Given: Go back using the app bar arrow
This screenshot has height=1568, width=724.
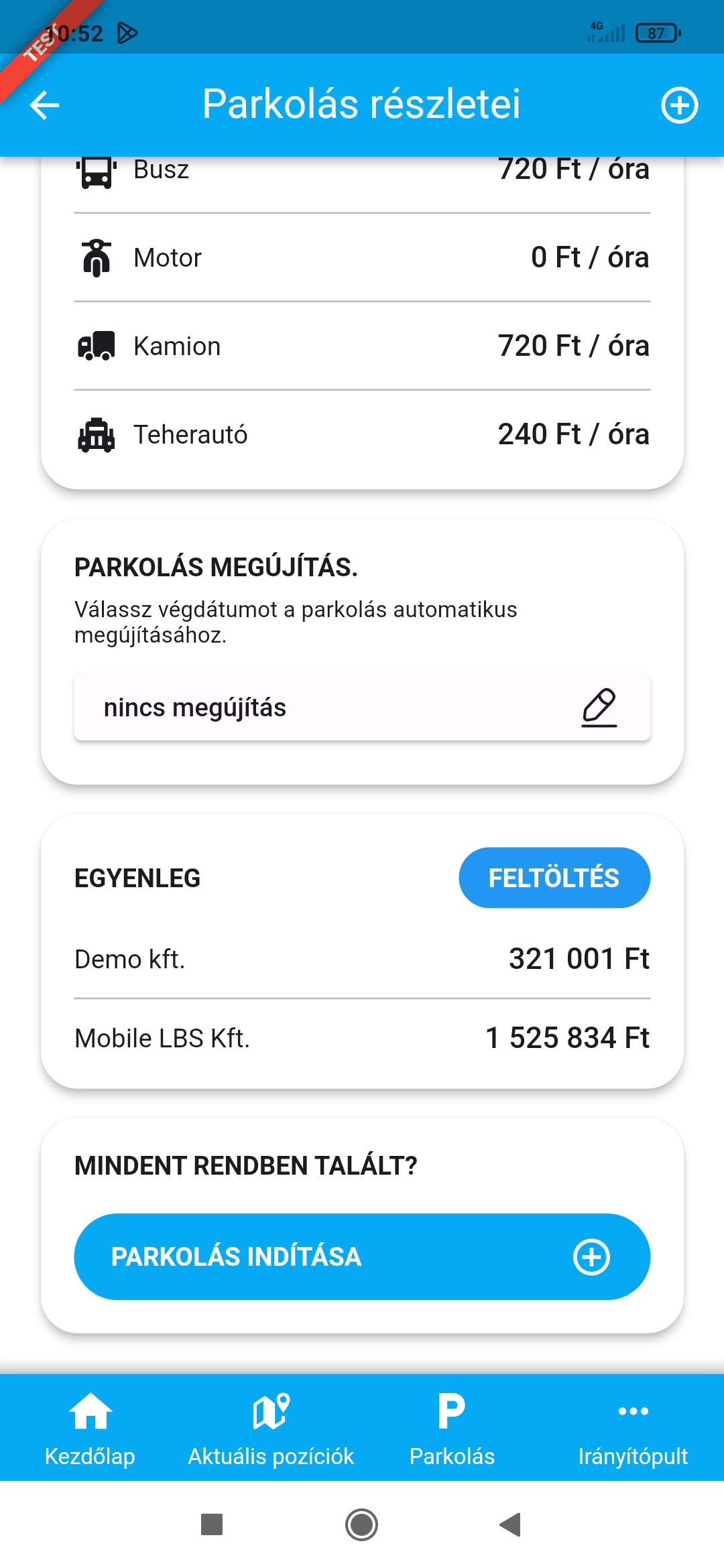Looking at the screenshot, I should pos(45,105).
